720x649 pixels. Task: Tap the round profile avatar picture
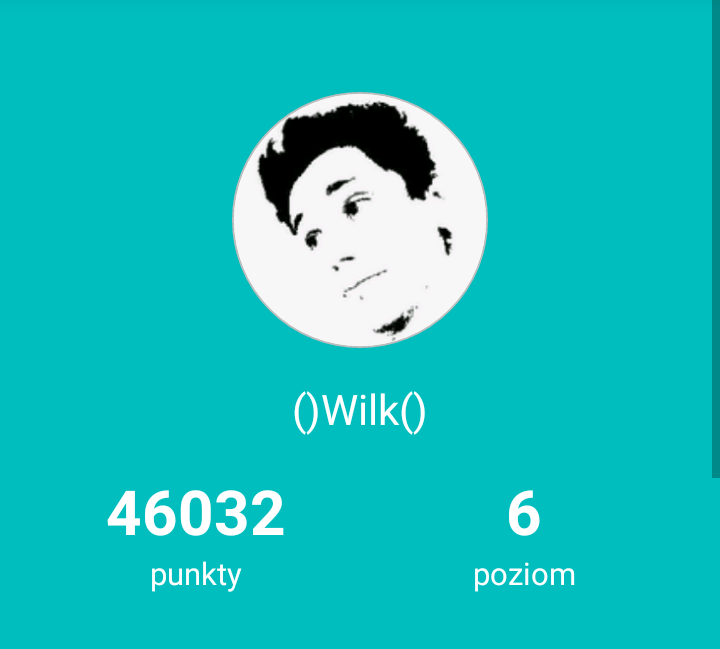point(360,220)
